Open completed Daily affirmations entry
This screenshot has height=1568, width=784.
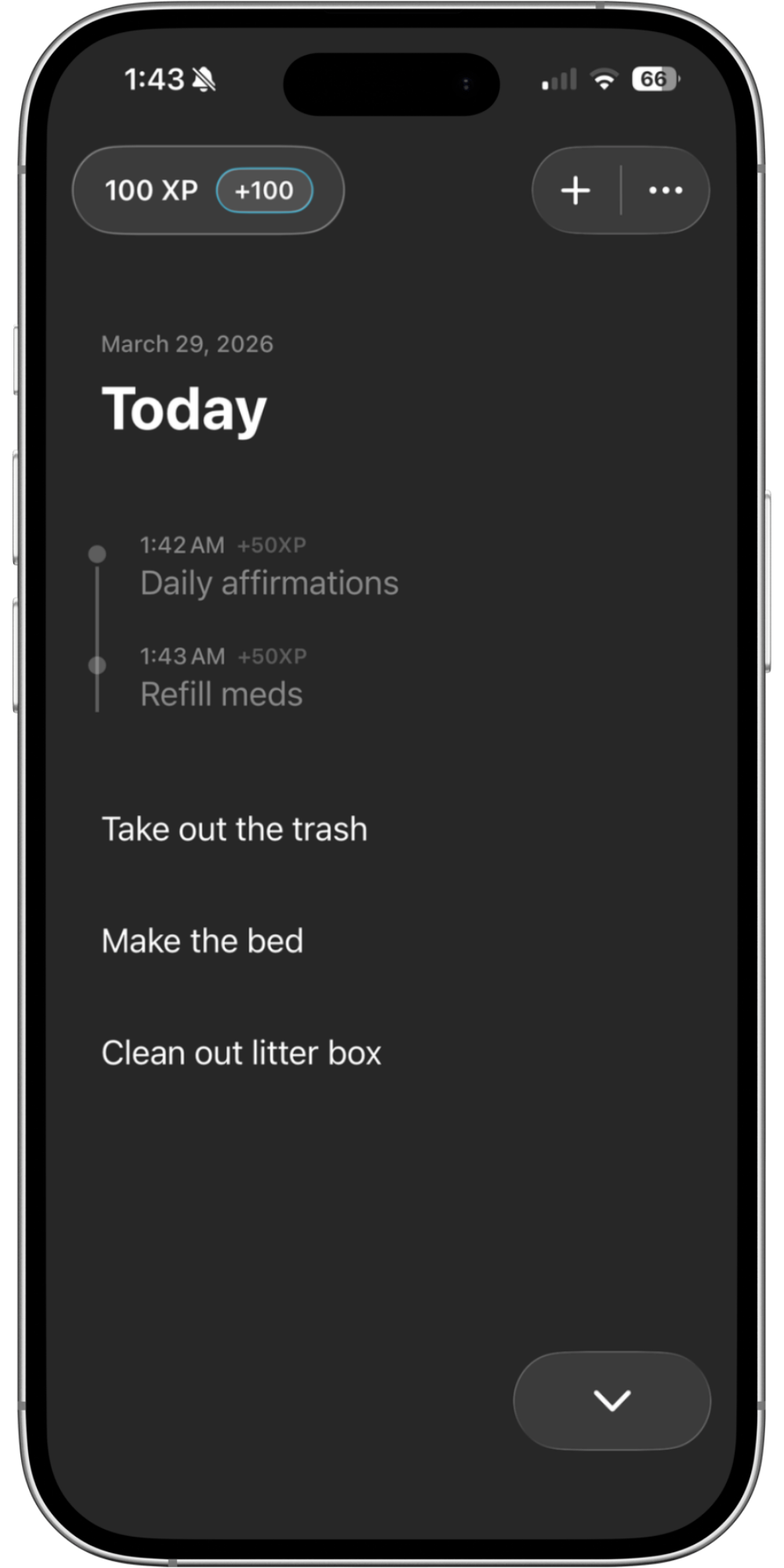(269, 583)
